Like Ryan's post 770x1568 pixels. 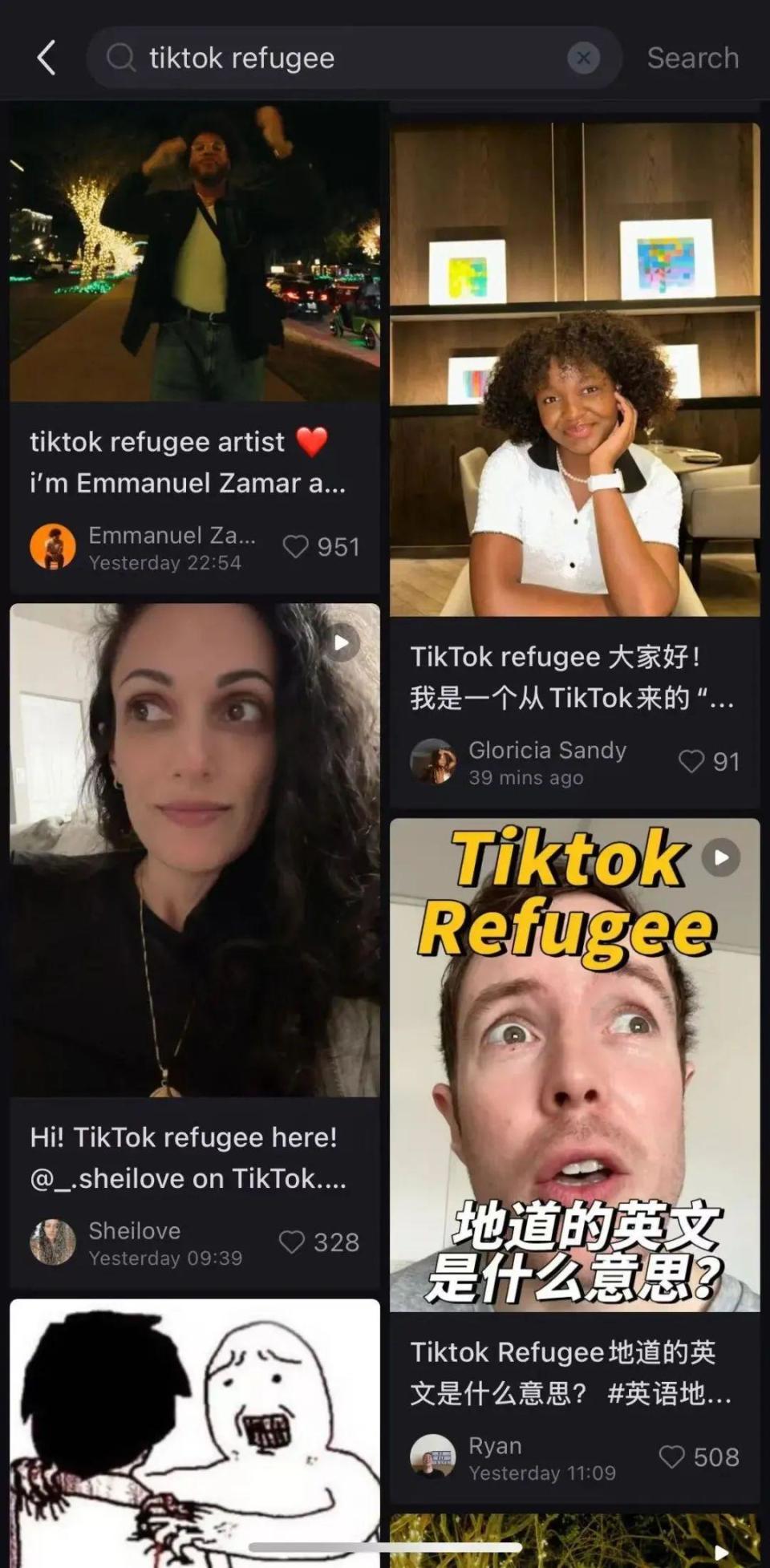coord(671,1457)
